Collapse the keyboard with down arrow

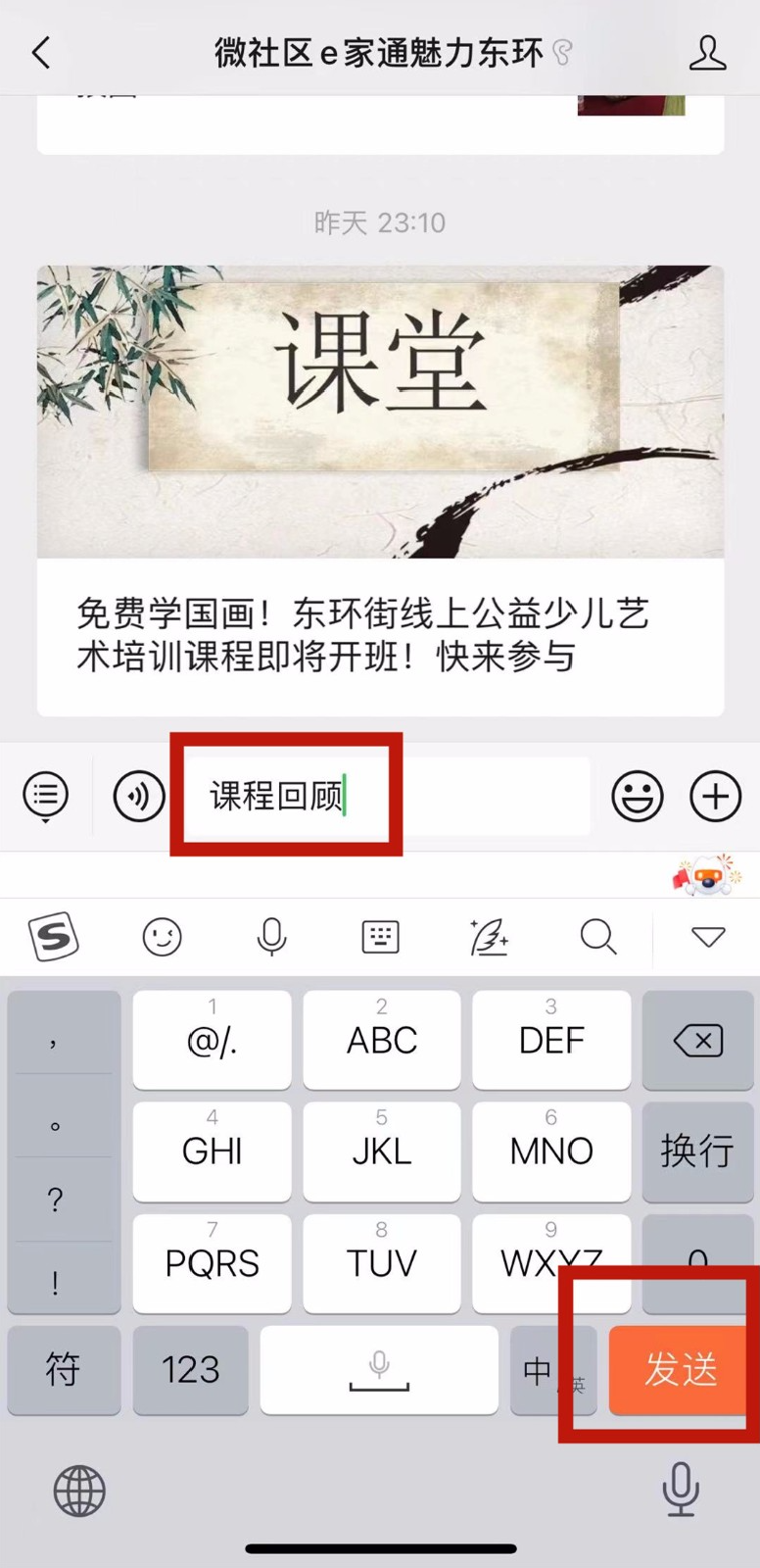point(707,938)
